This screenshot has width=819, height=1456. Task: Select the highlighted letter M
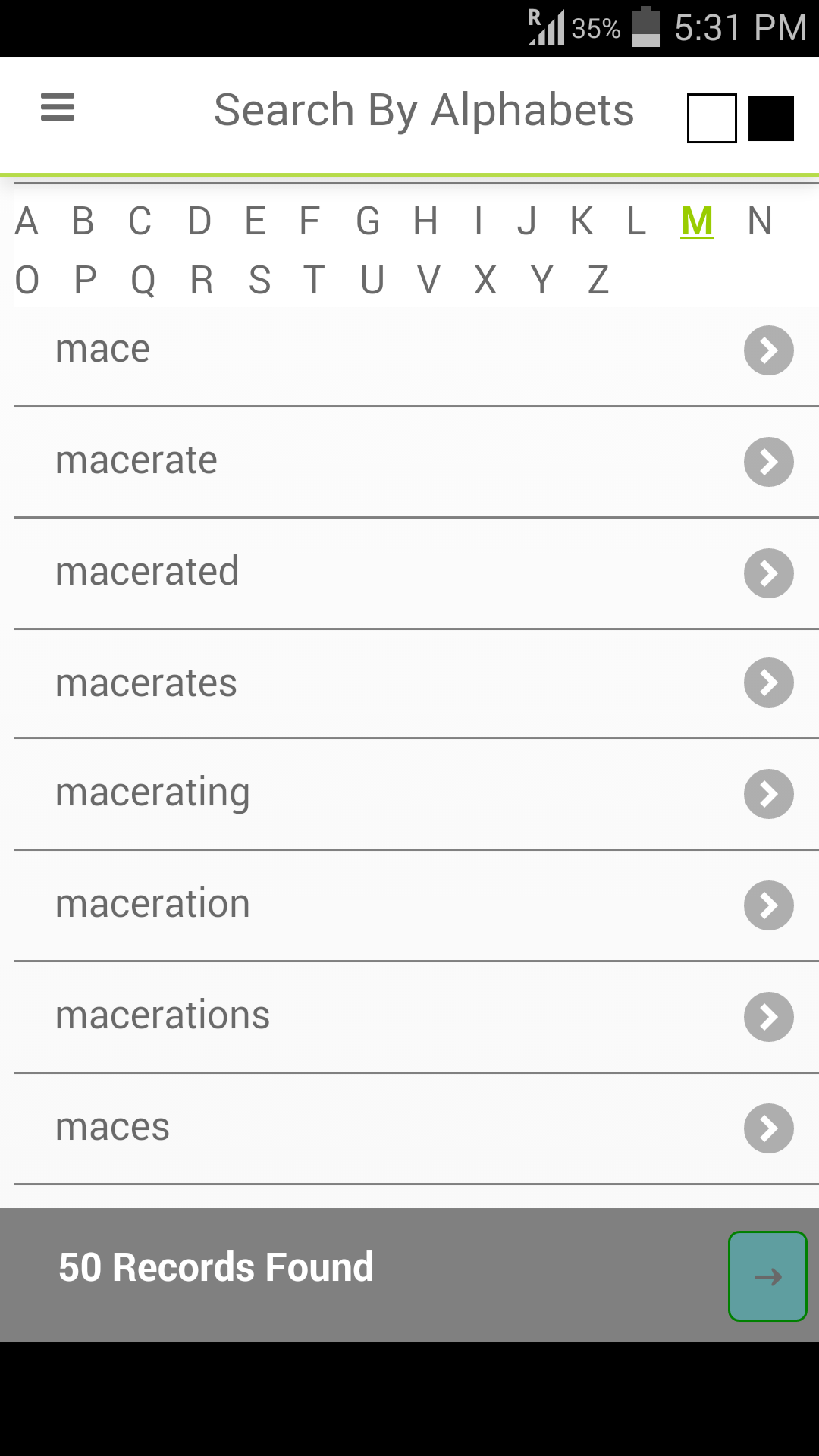698,222
